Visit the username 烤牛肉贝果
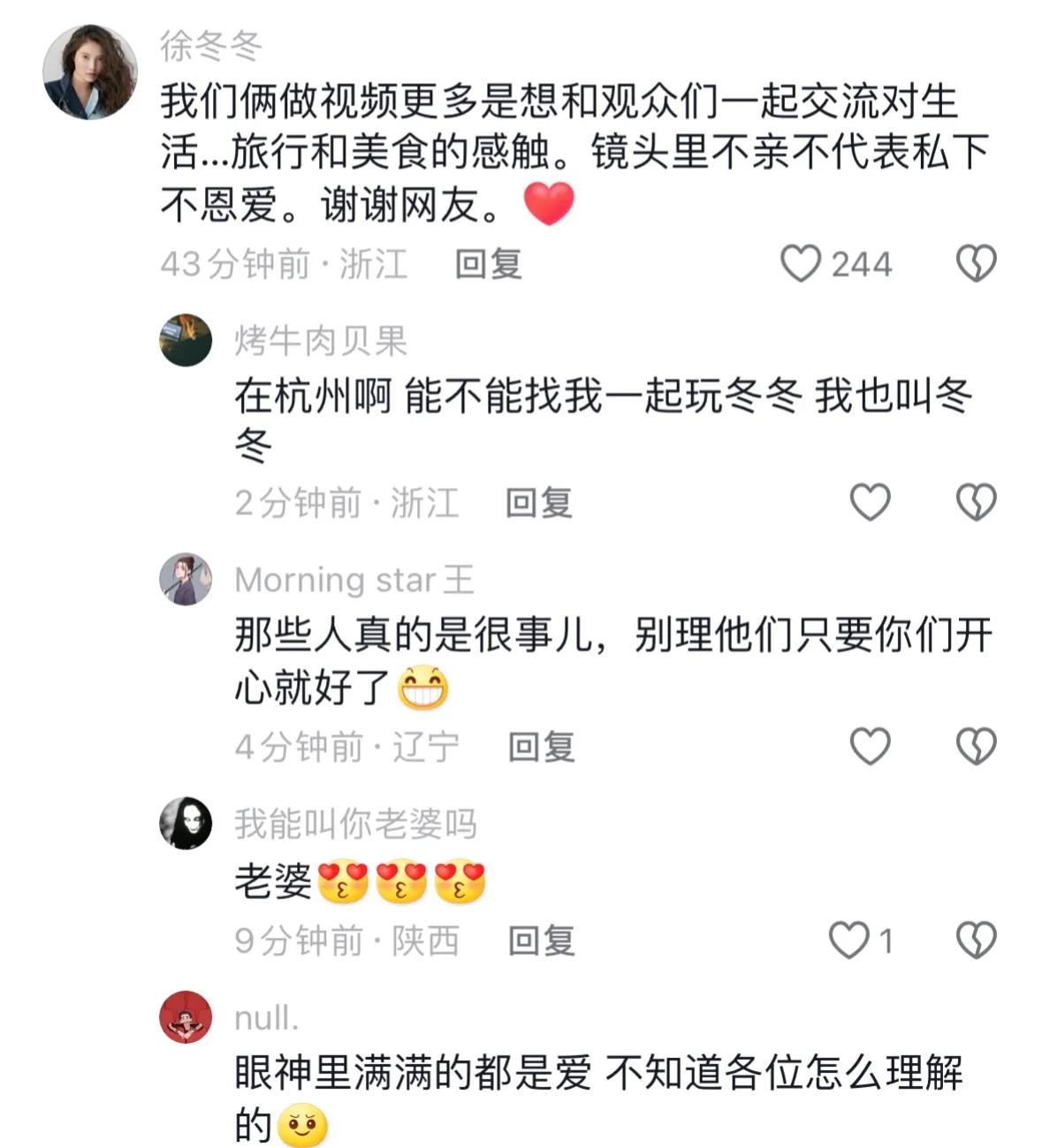The image size is (1042, 1148). pyautogui.click(x=320, y=340)
